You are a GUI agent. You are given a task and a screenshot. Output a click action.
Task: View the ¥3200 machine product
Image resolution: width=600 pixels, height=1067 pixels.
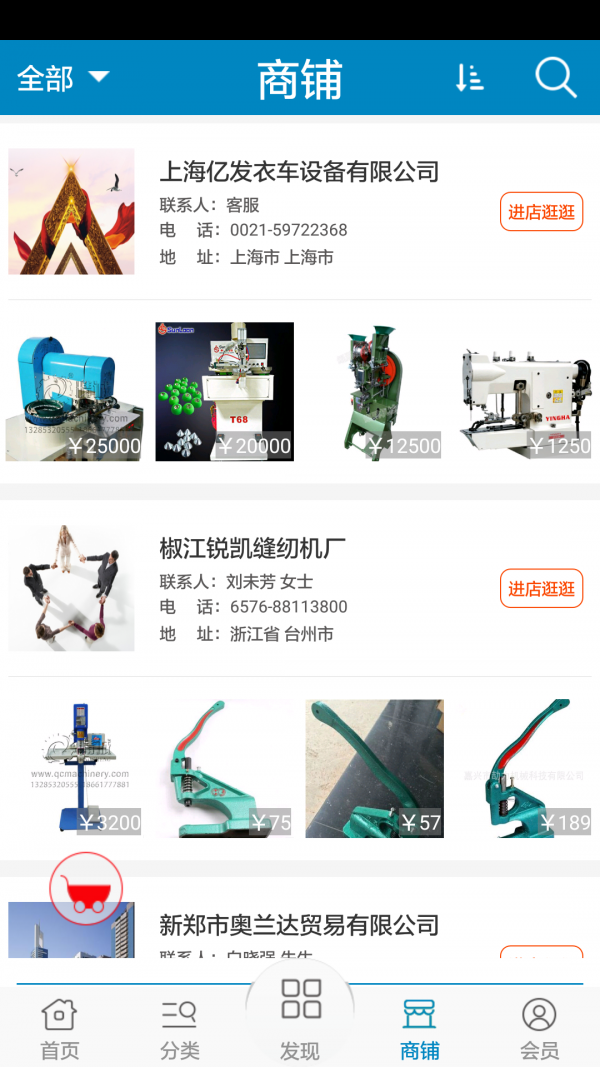(75, 768)
